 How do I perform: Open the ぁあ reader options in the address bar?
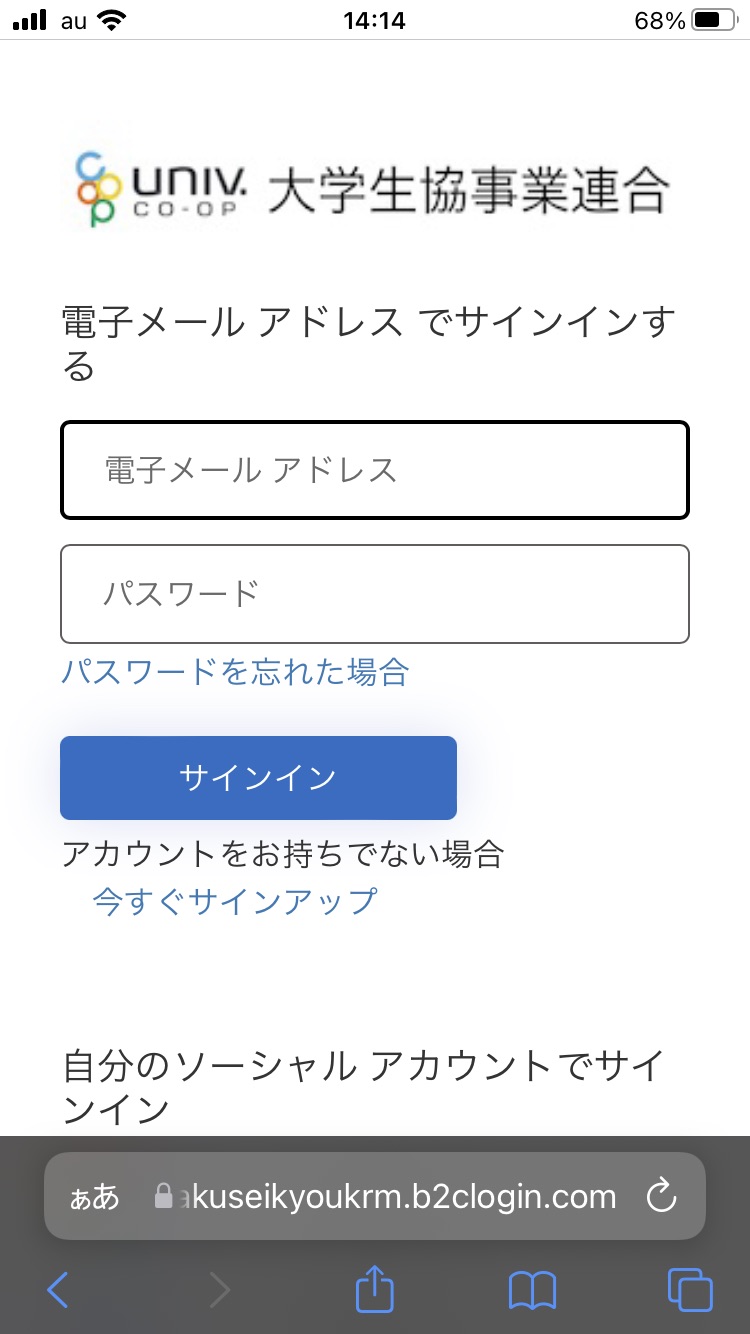pos(94,1197)
